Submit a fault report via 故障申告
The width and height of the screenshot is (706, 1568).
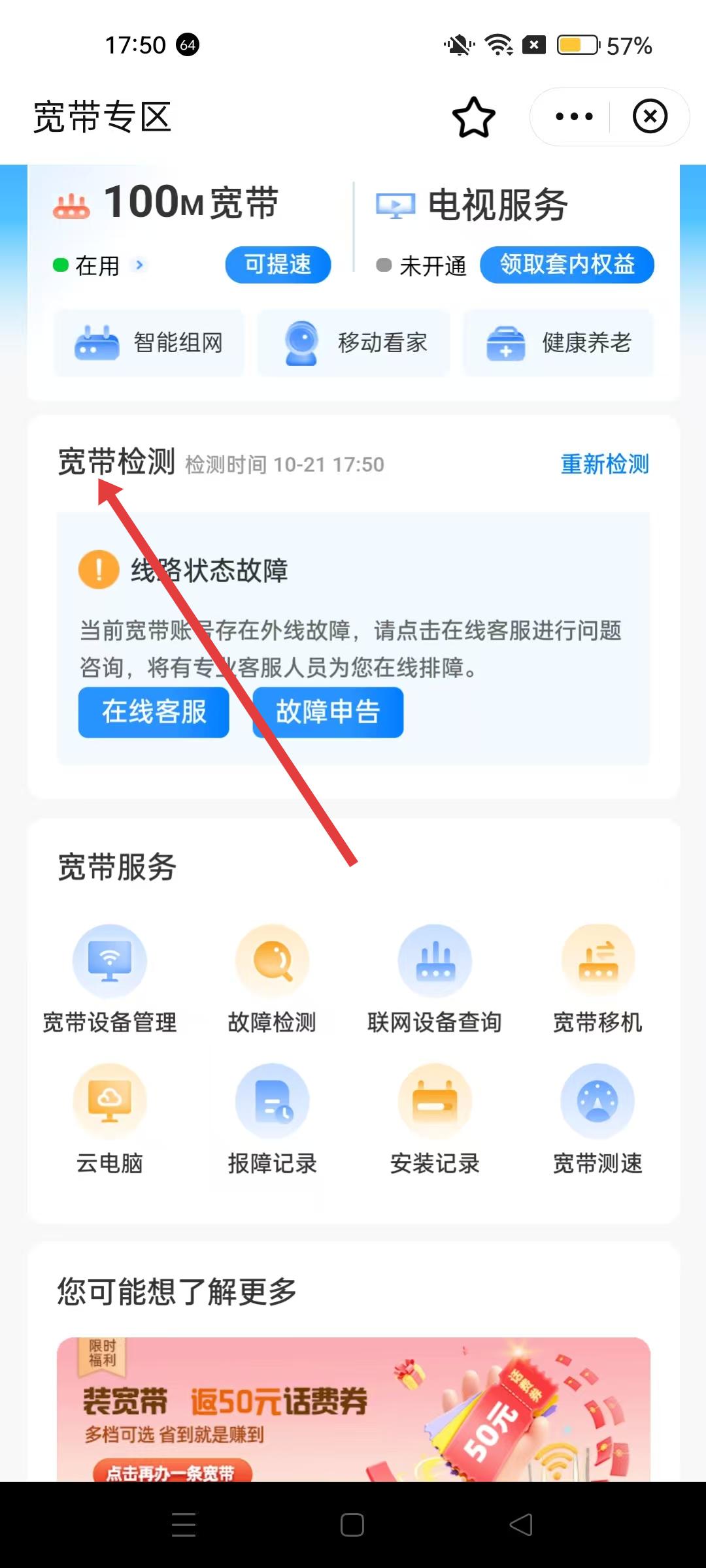click(328, 711)
